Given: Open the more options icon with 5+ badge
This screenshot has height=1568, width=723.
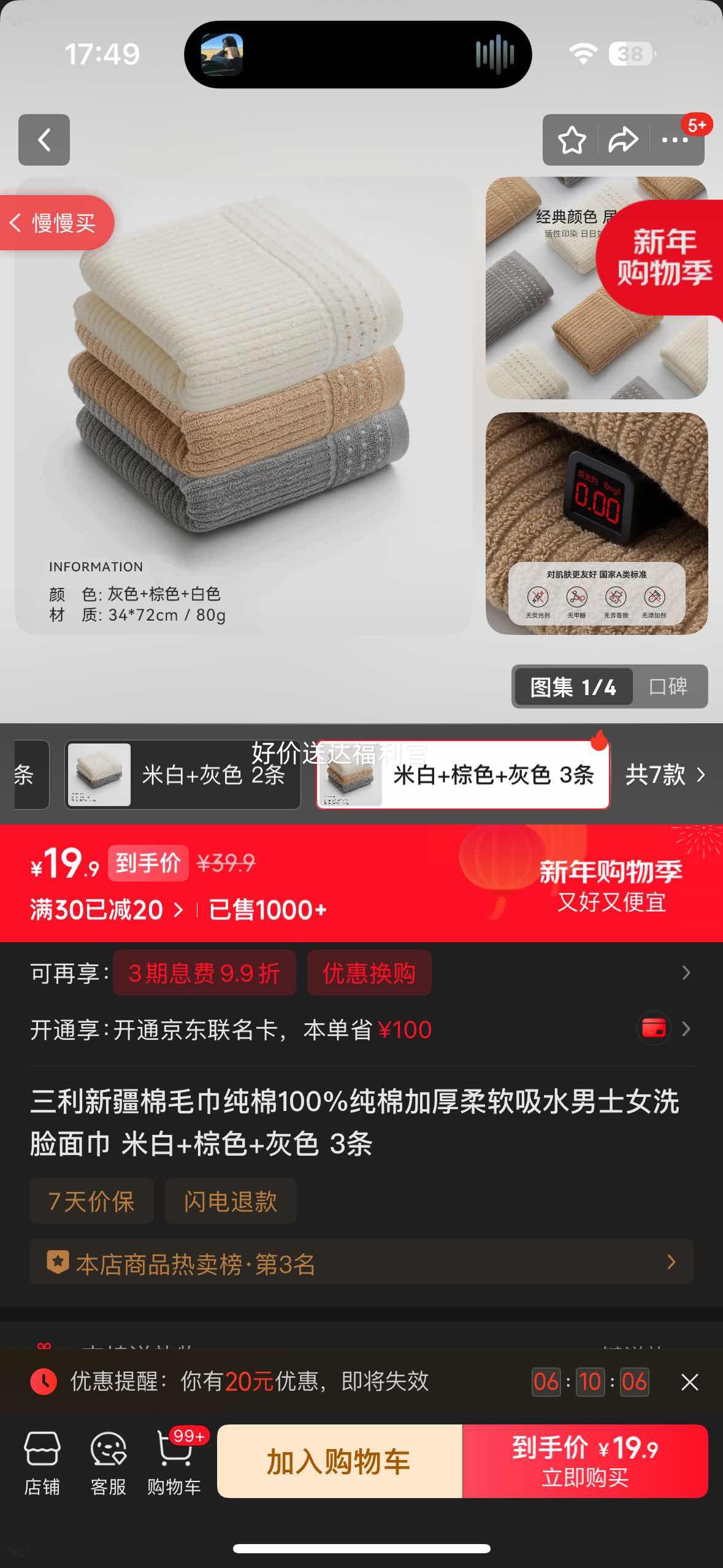Looking at the screenshot, I should 675,140.
